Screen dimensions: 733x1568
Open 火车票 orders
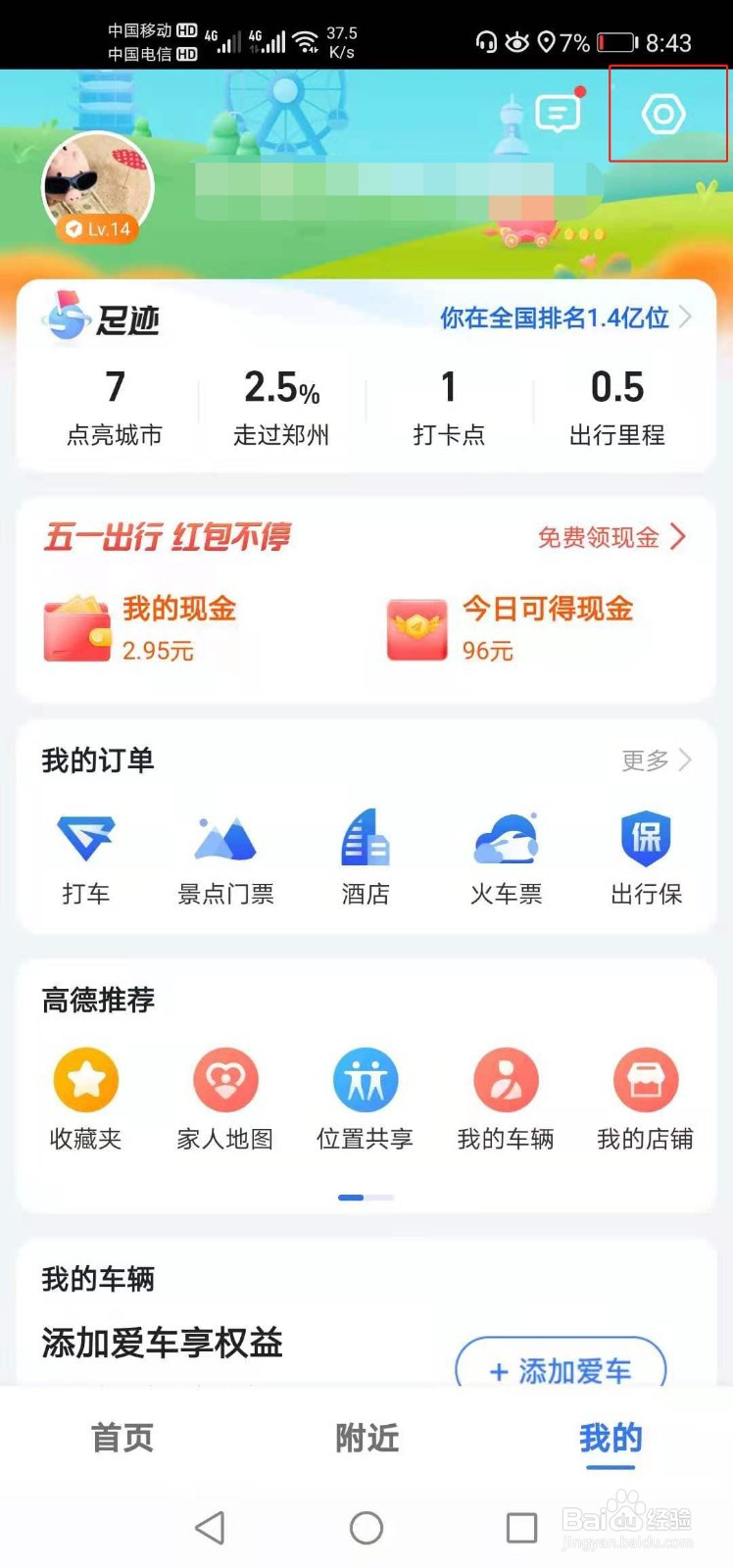coord(506,857)
